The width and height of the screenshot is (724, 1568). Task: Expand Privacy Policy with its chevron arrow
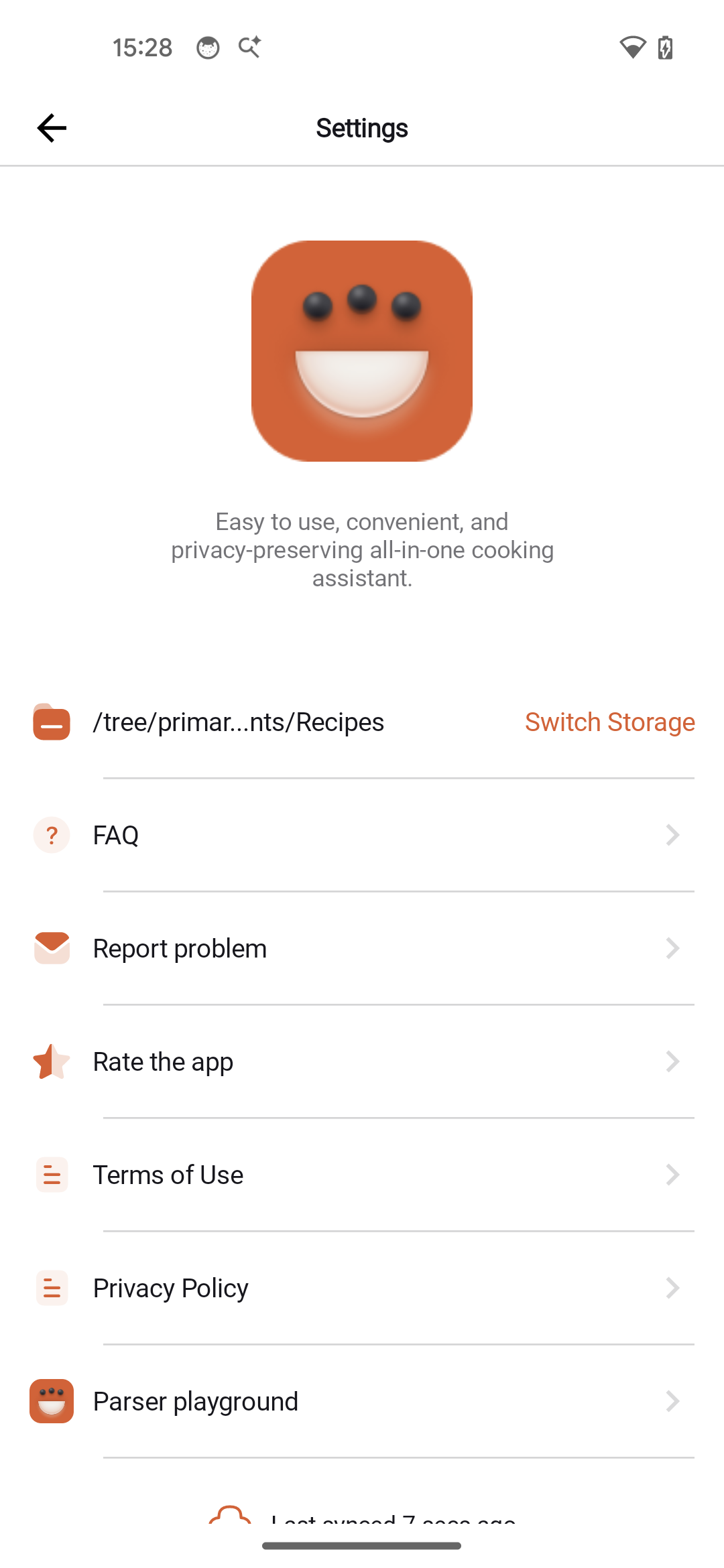coord(673,1287)
